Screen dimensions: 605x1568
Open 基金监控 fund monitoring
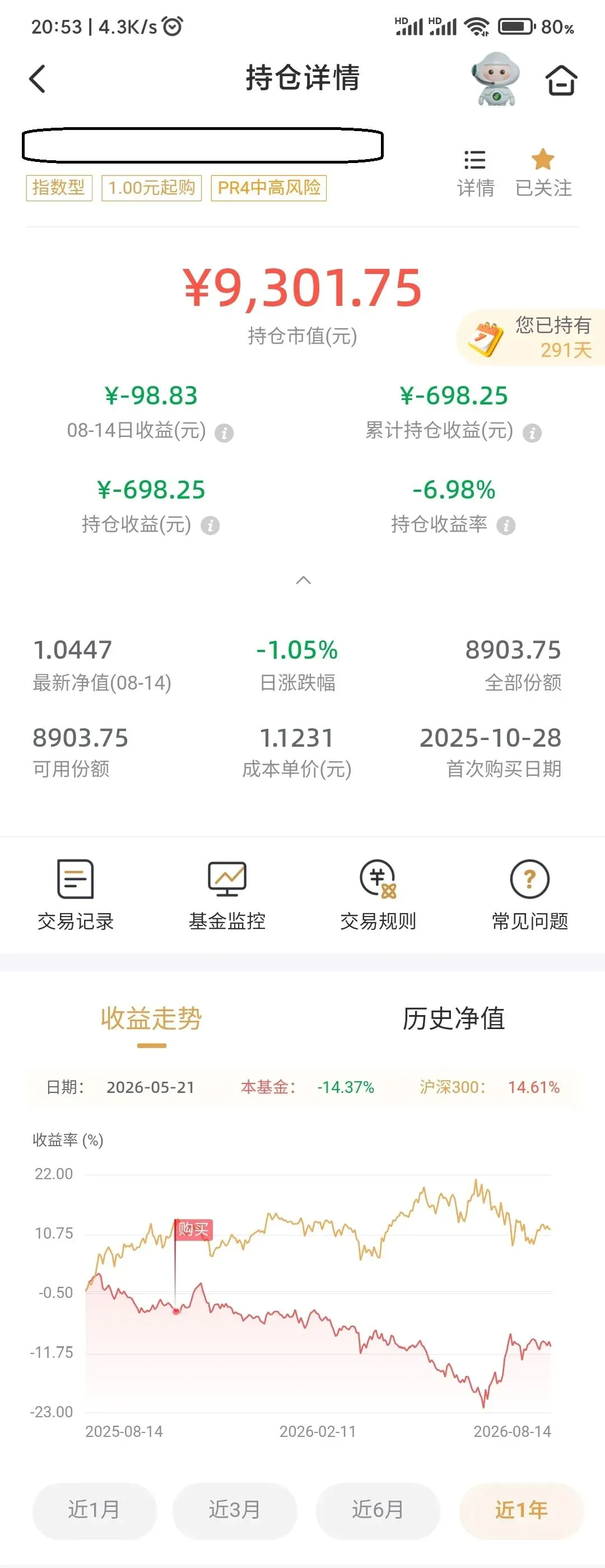click(x=227, y=895)
